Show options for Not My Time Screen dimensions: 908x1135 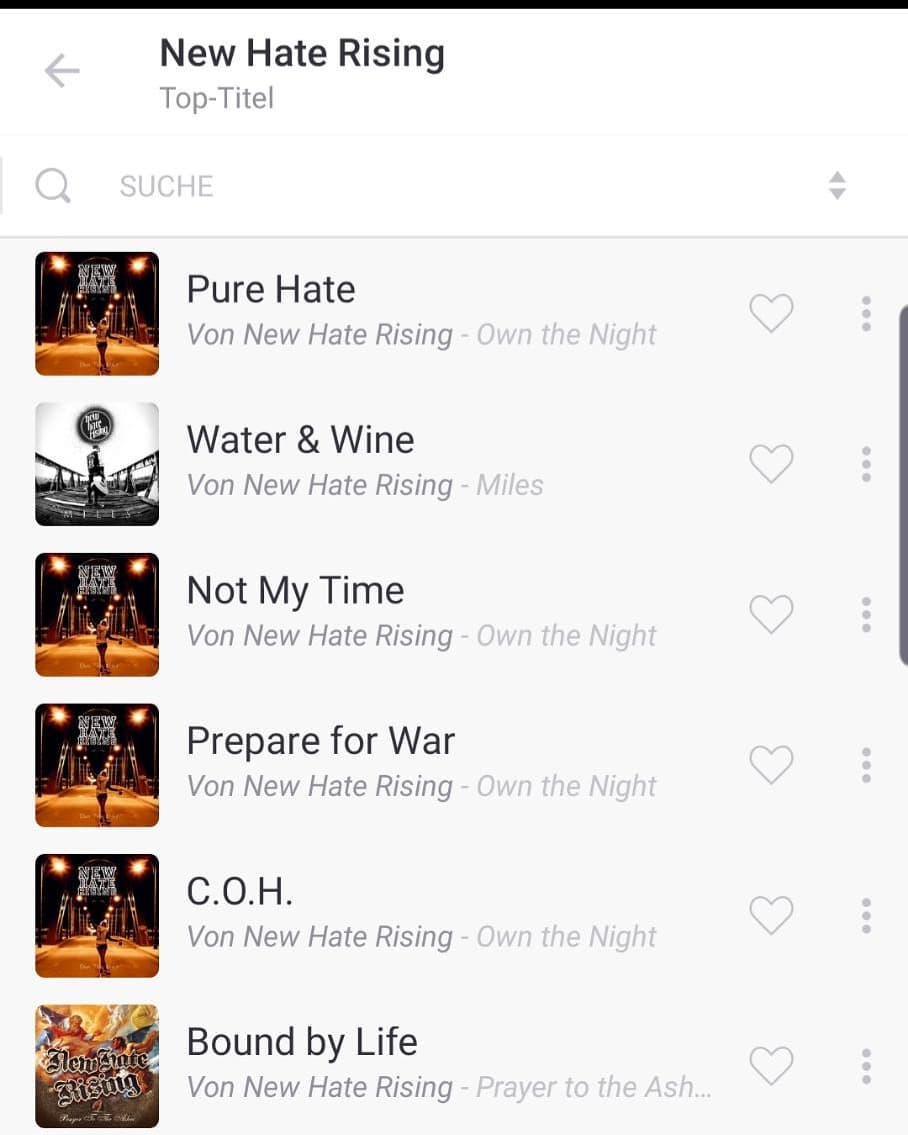coord(866,615)
